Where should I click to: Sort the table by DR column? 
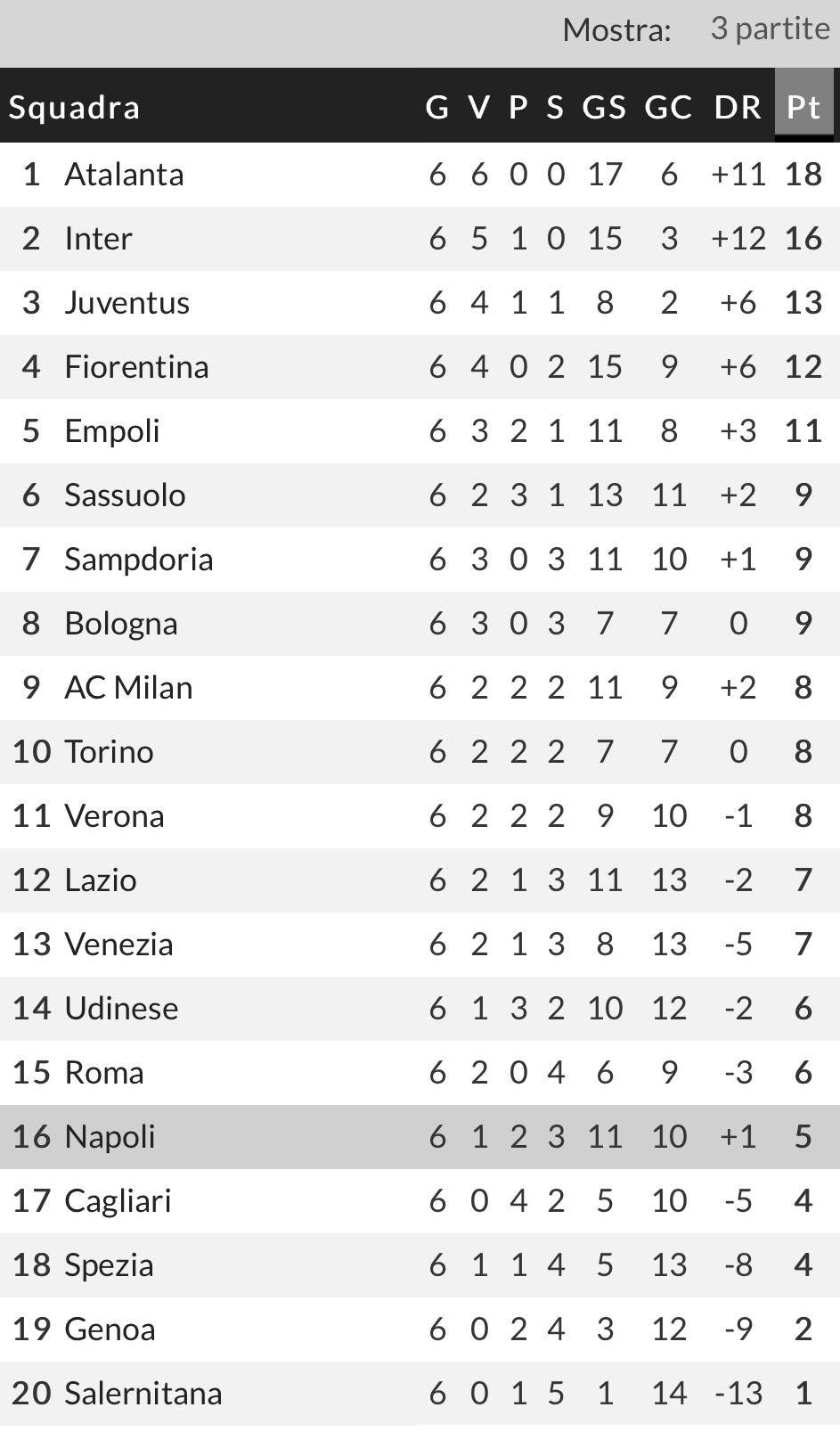[x=738, y=107]
